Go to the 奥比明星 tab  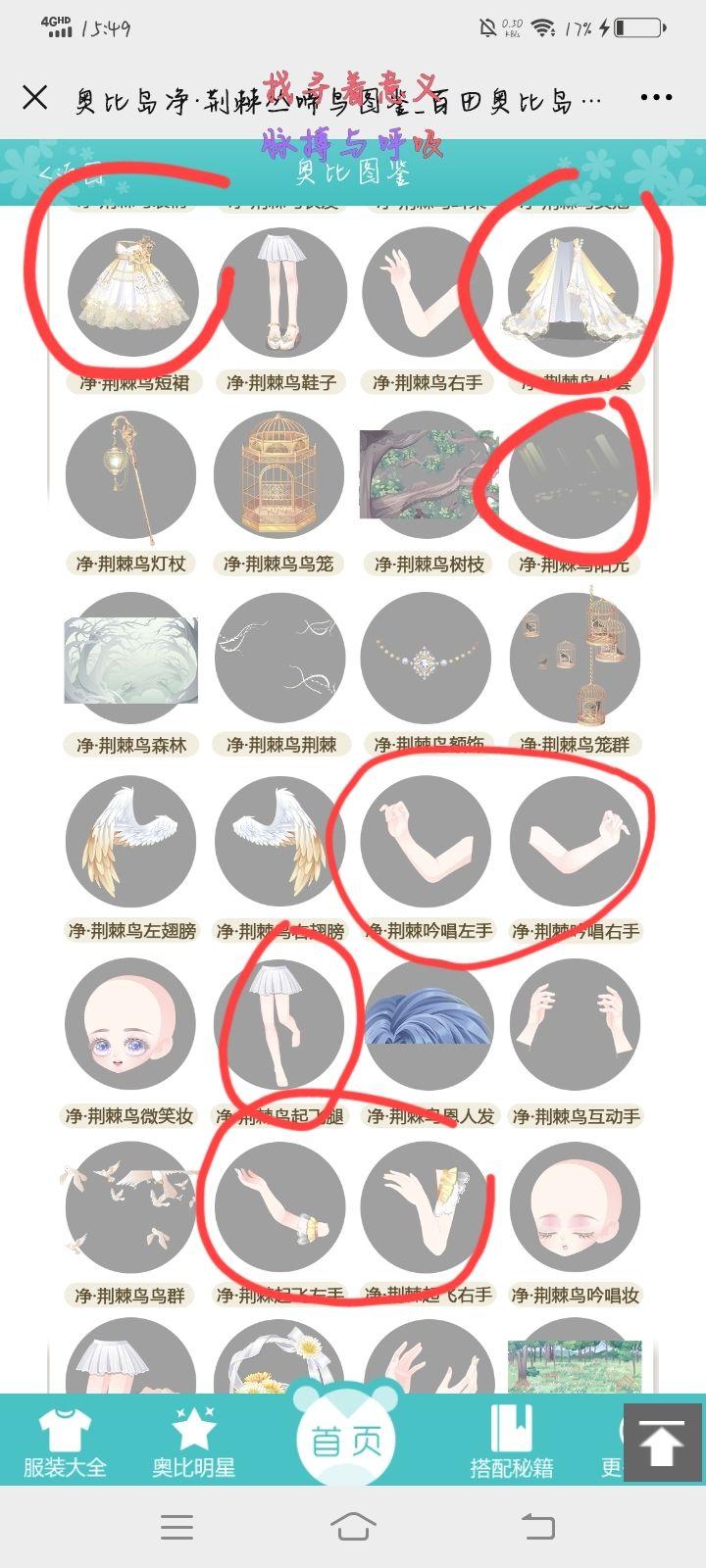[x=193, y=1443]
